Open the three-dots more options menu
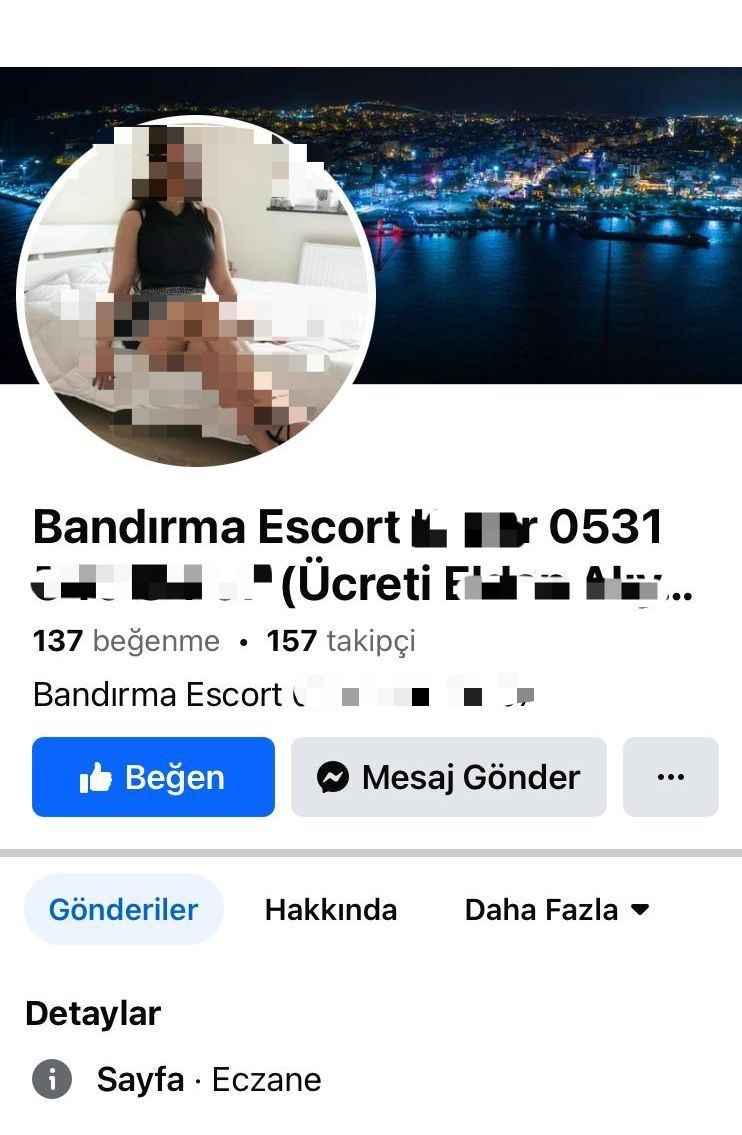This screenshot has height=1135, width=742. (670, 777)
